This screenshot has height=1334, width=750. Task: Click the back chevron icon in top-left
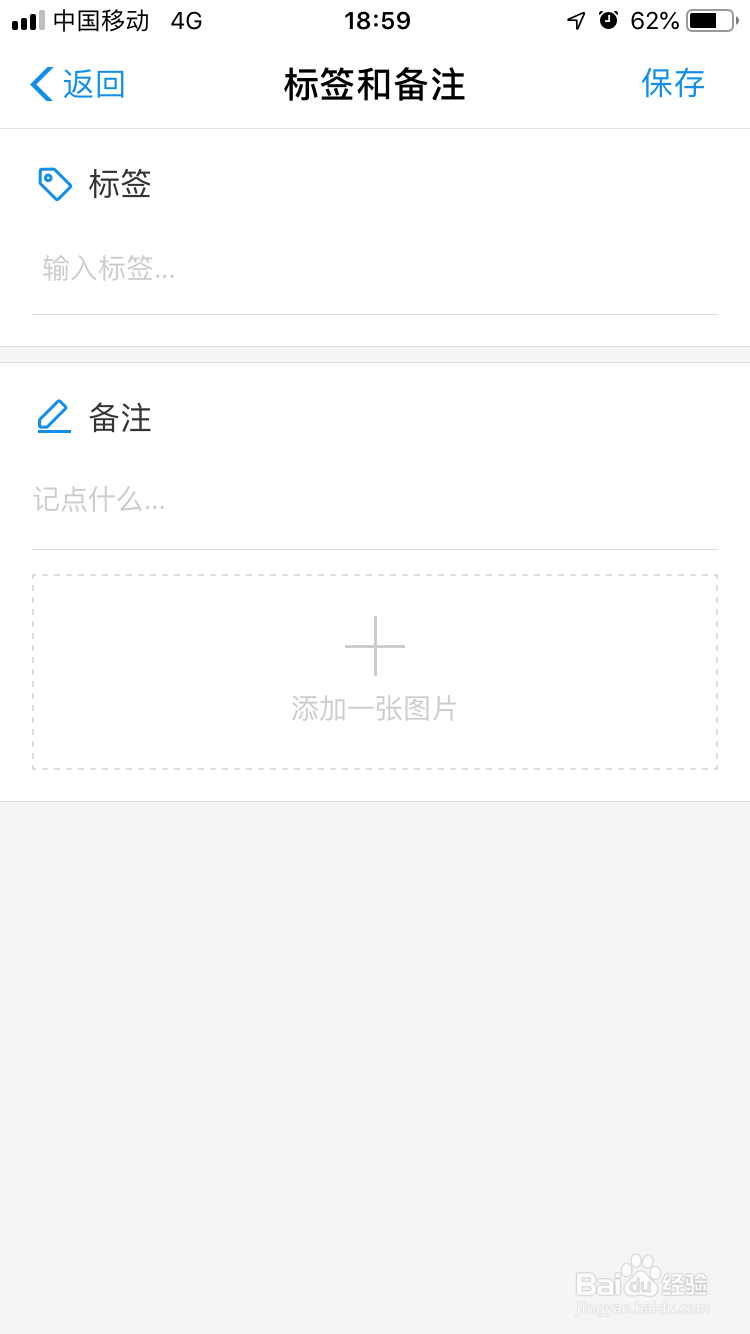(x=39, y=85)
